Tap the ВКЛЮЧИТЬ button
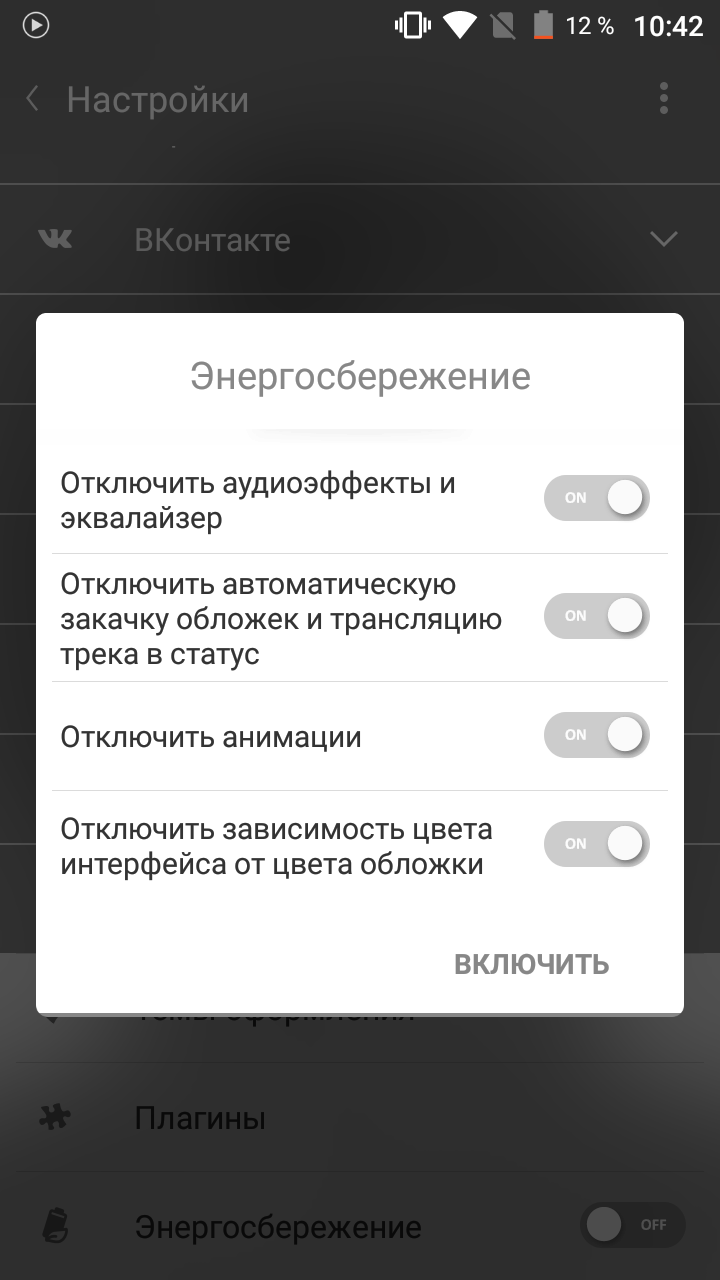 pyautogui.click(x=532, y=964)
